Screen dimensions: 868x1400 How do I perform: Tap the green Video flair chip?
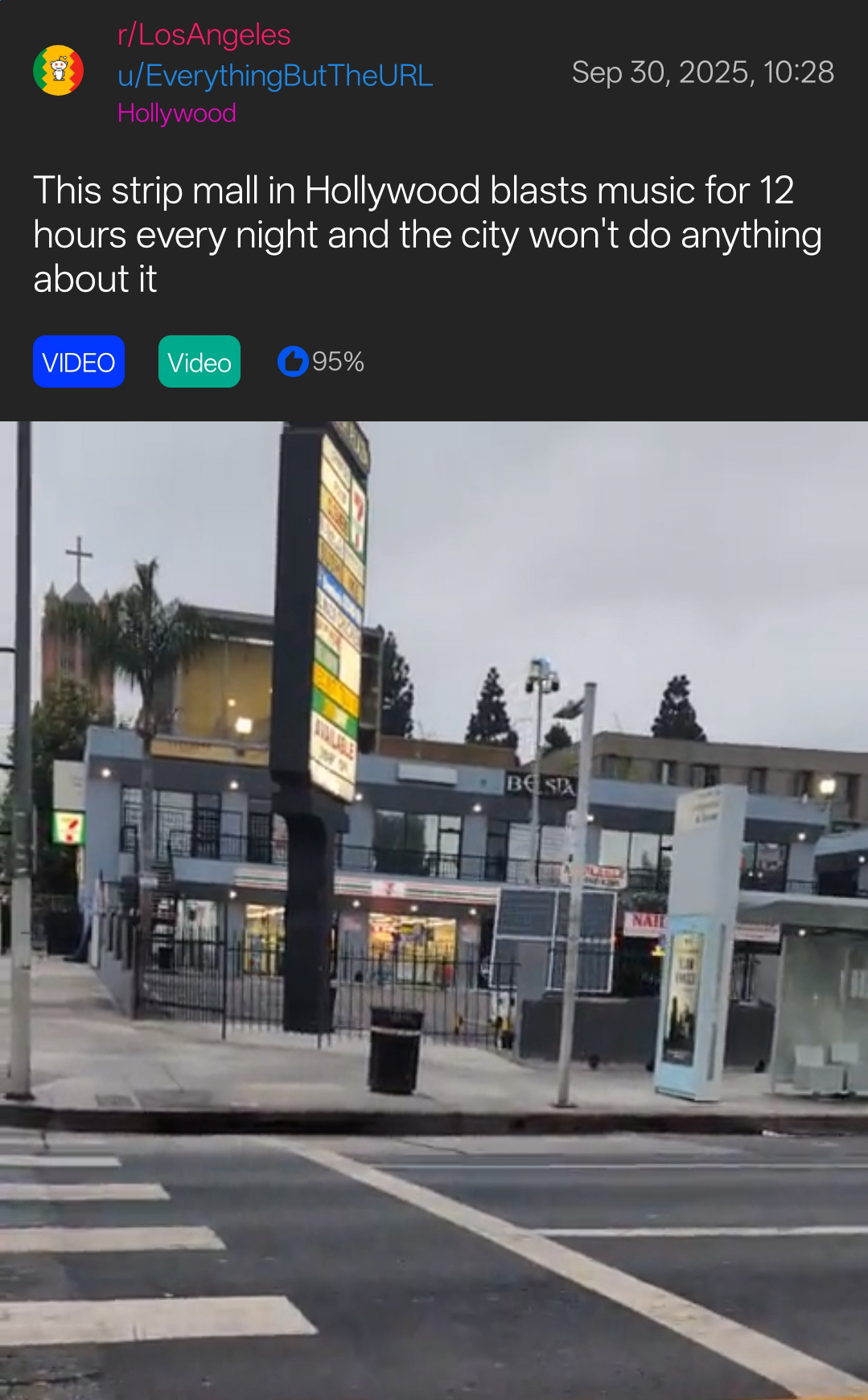point(199,362)
